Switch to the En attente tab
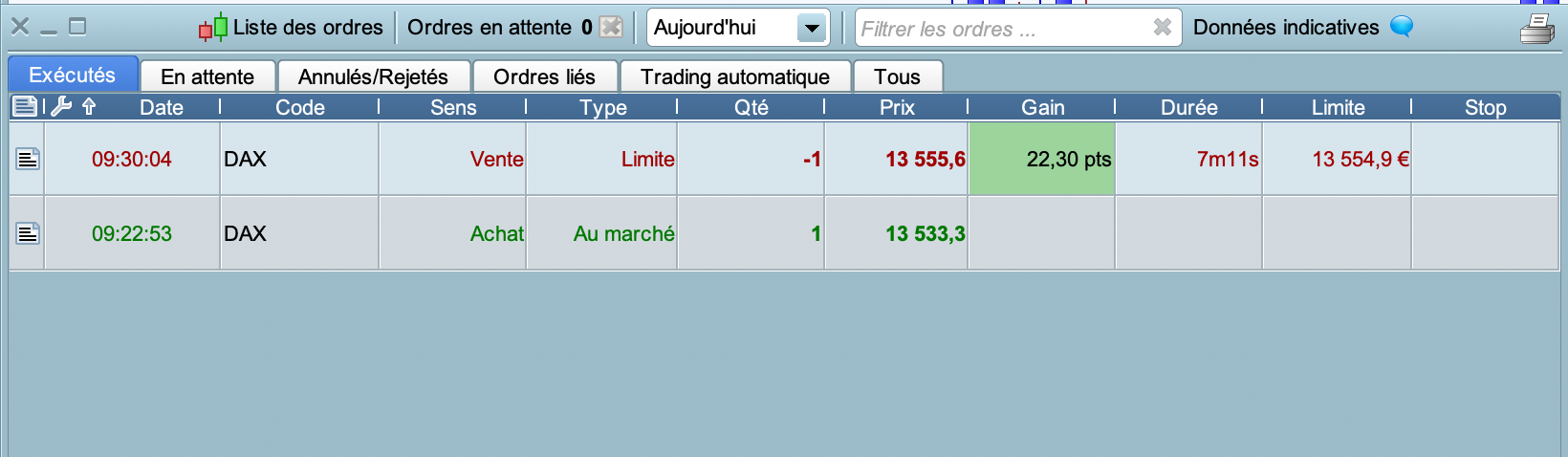The width and height of the screenshot is (1568, 457). (x=207, y=76)
